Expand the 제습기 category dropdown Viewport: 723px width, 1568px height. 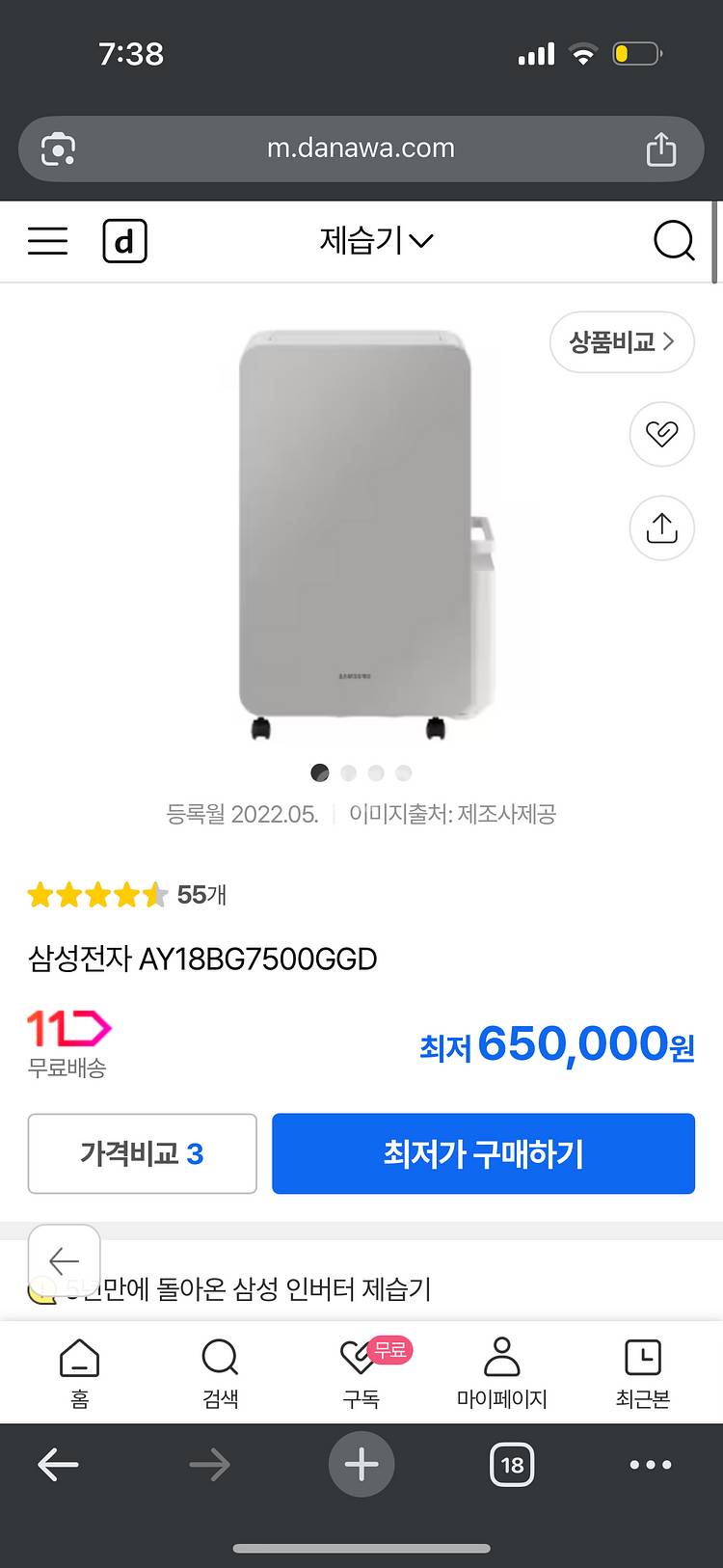(376, 241)
